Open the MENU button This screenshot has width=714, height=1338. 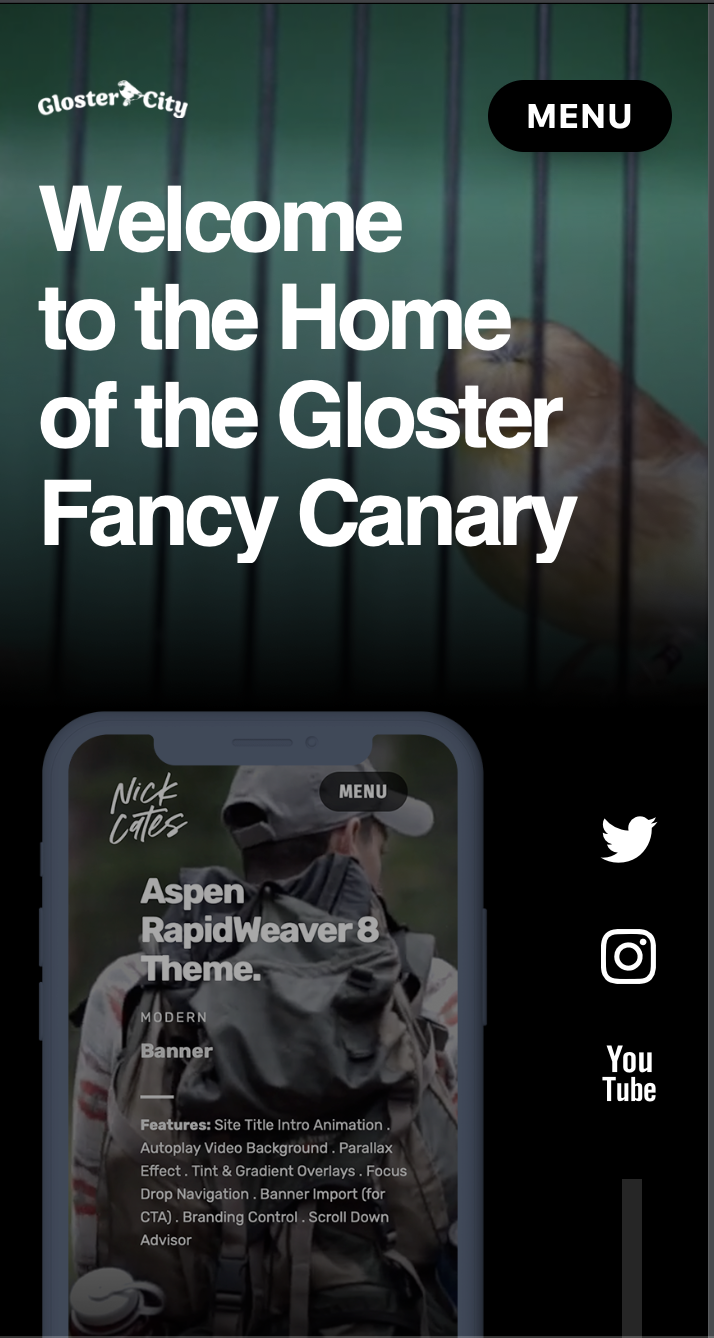579,116
